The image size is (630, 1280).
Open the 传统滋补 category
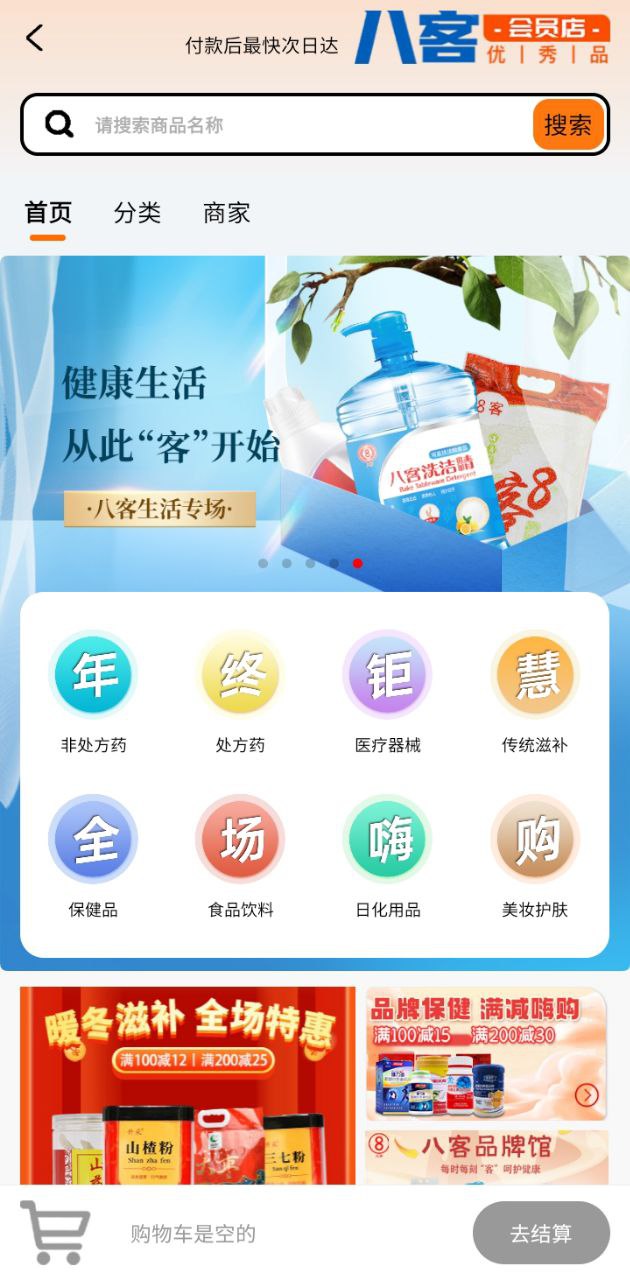click(535, 692)
